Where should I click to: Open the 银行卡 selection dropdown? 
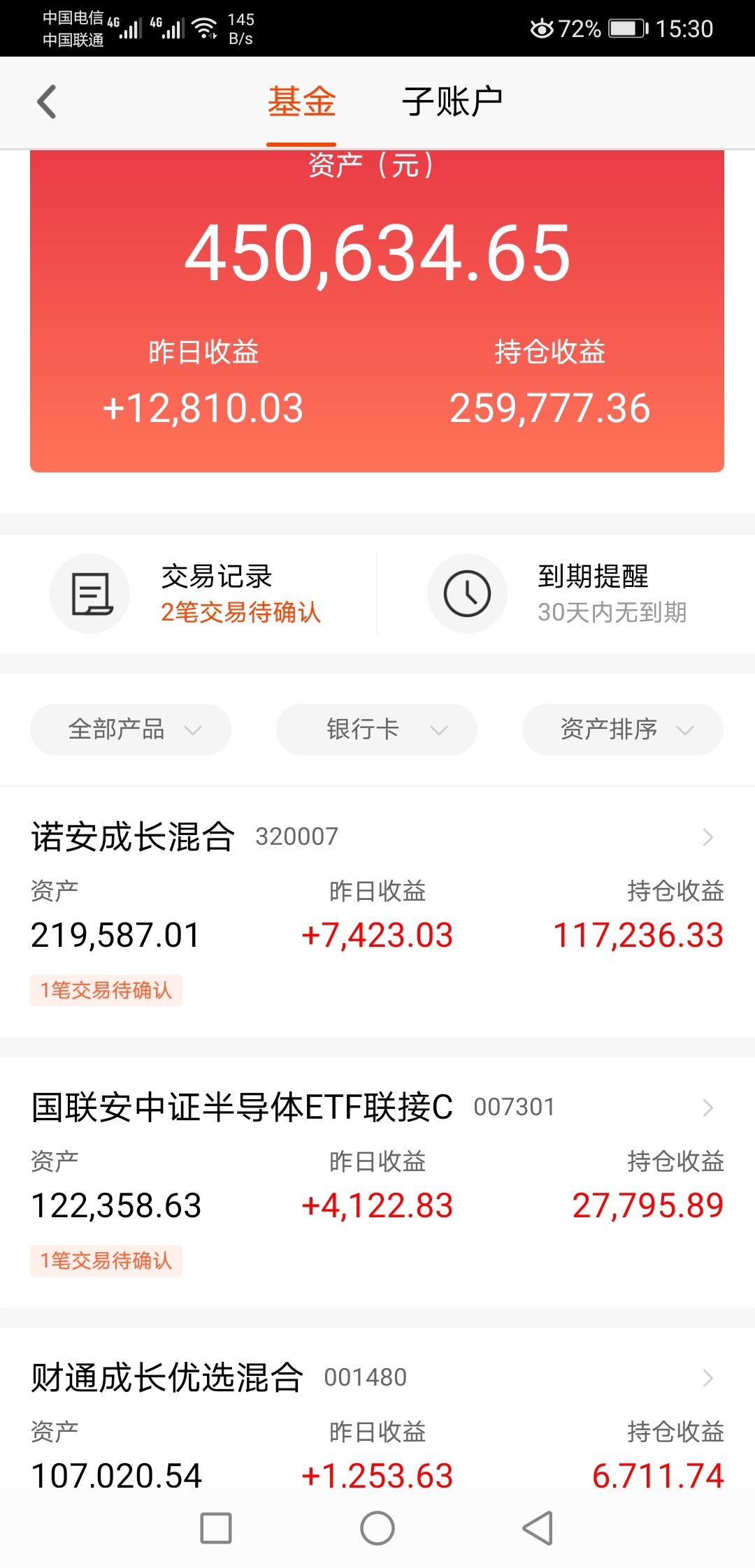(x=376, y=729)
